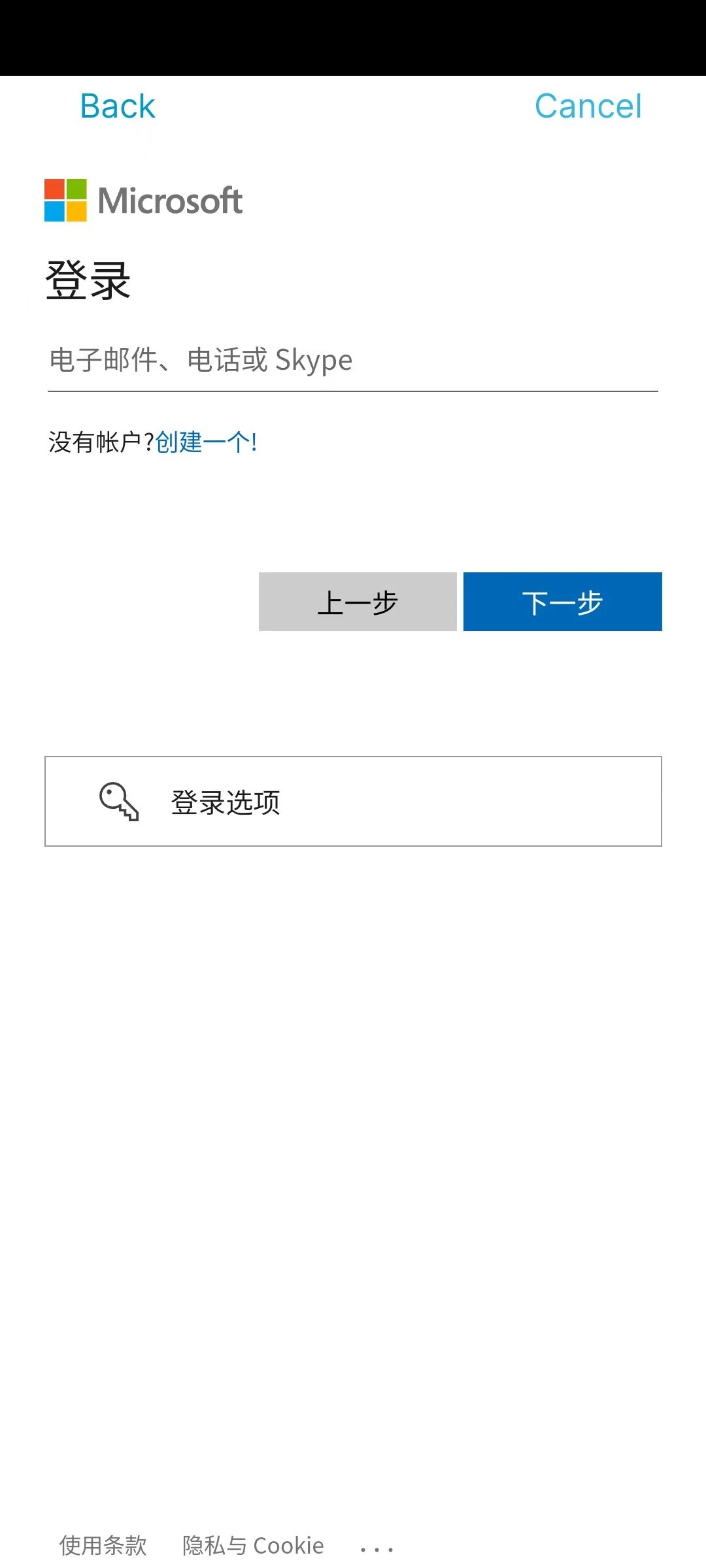
Task: Open the three-dot more options in footer
Action: (377, 1548)
